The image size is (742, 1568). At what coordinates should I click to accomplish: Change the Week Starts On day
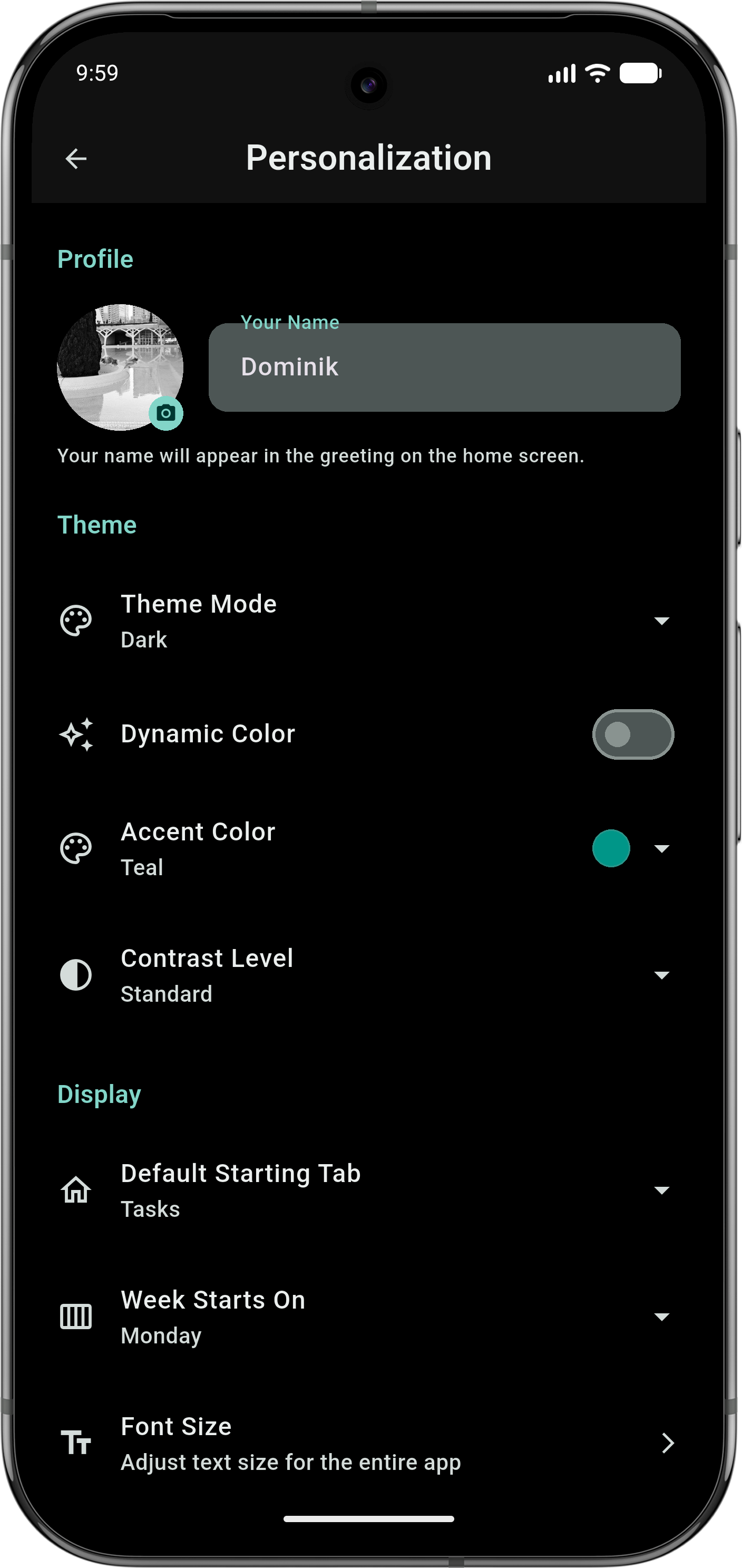tap(660, 1317)
